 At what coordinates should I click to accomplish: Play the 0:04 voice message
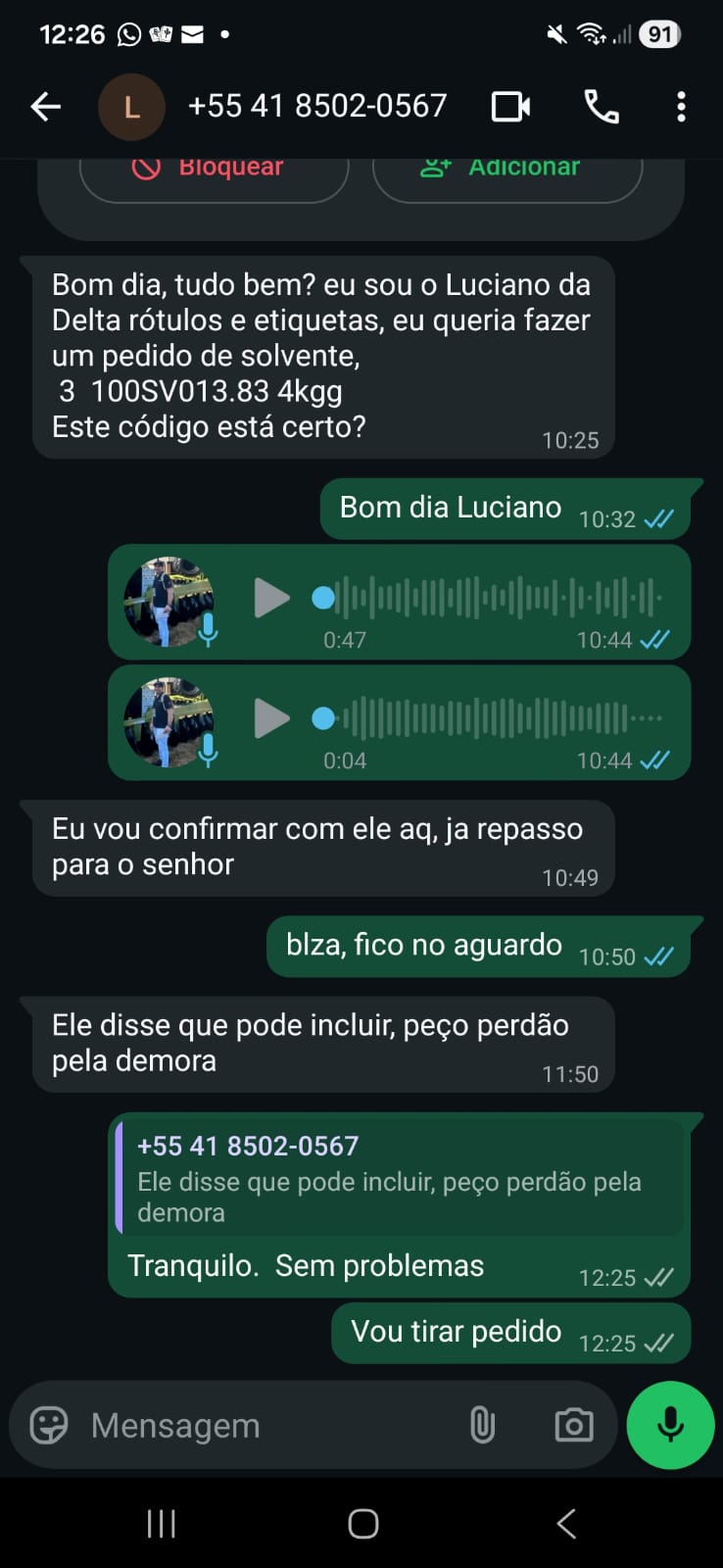click(271, 718)
